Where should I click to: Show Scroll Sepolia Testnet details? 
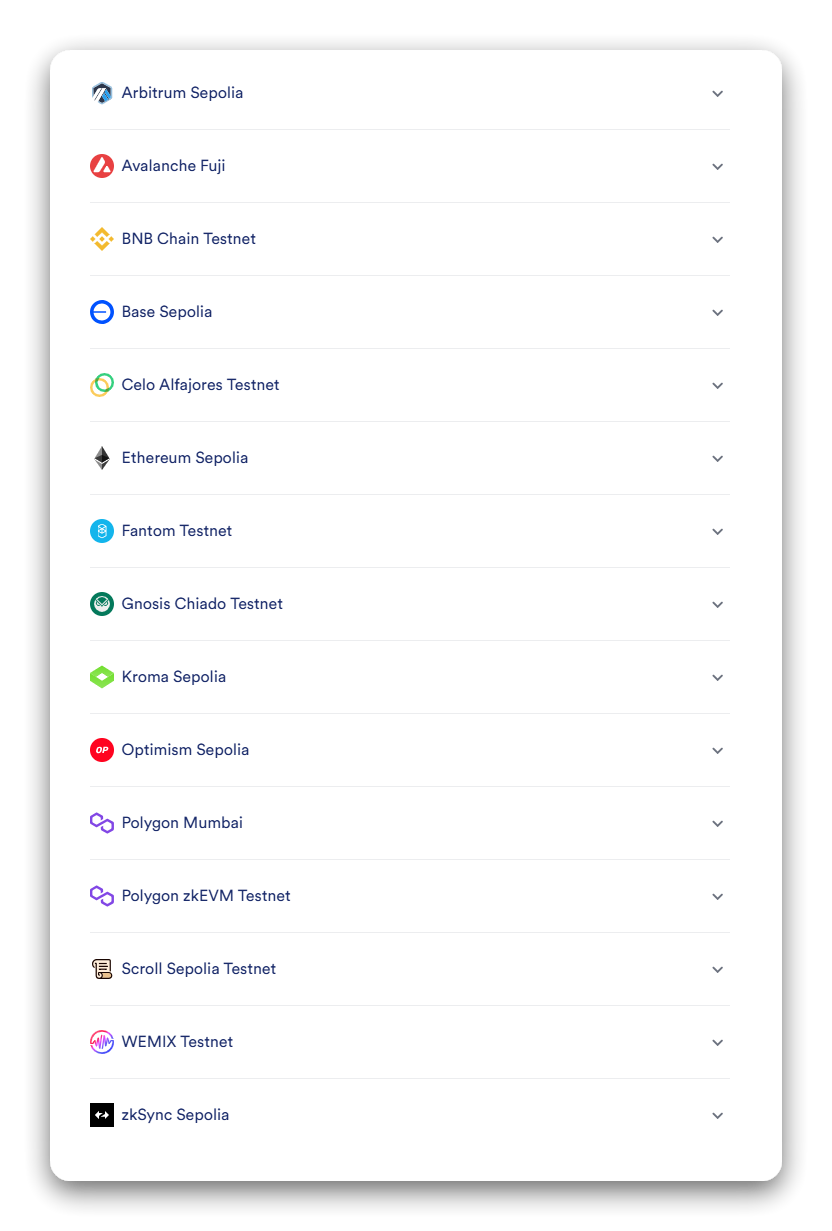point(716,969)
